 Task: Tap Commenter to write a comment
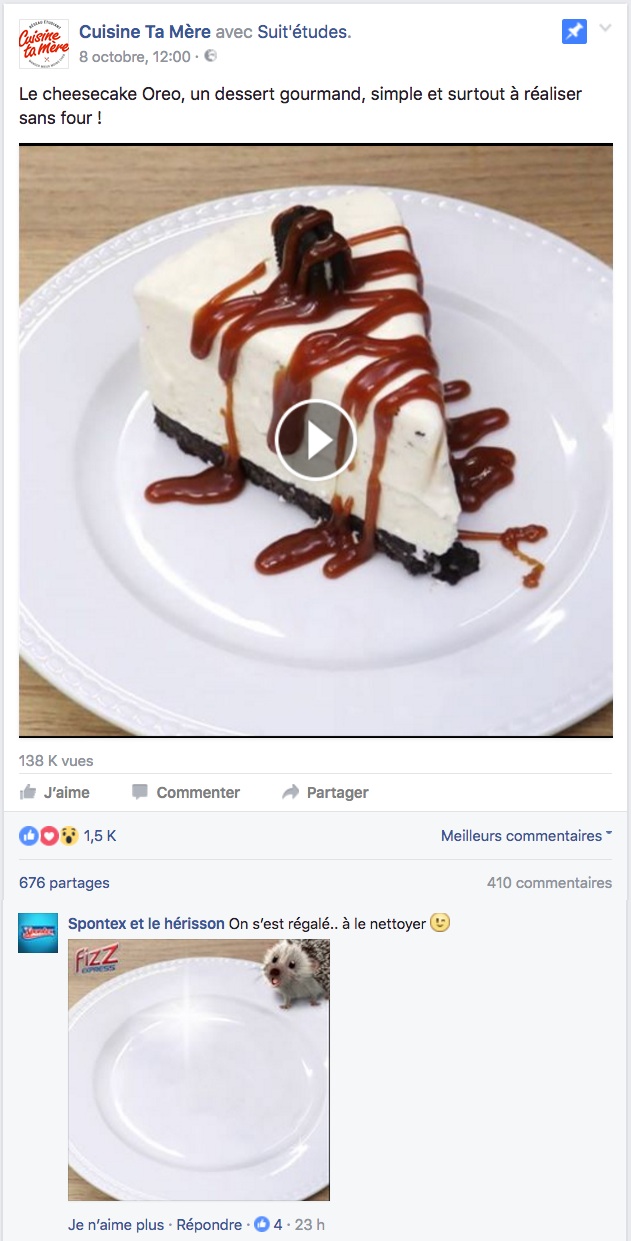pyautogui.click(x=186, y=792)
